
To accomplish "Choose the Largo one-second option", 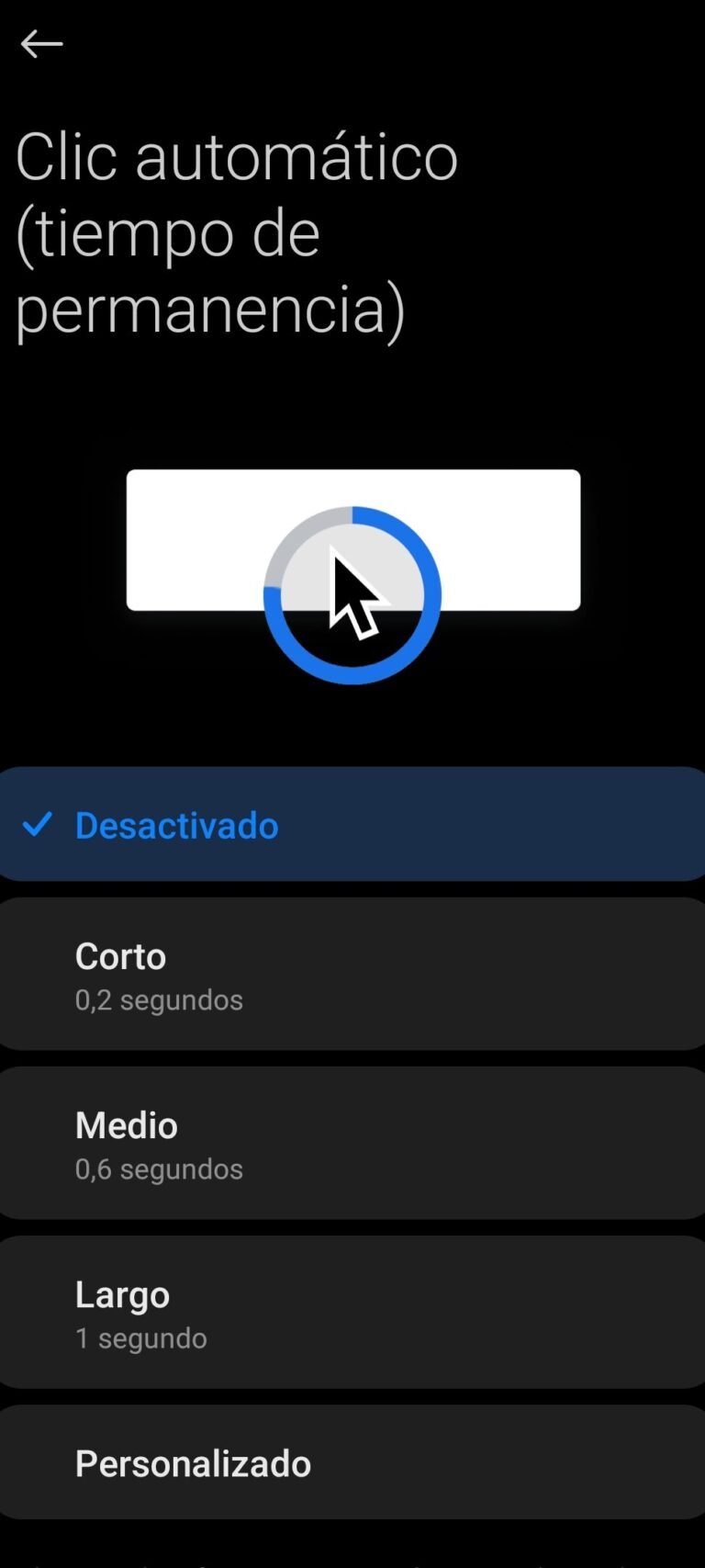I will [352, 1313].
